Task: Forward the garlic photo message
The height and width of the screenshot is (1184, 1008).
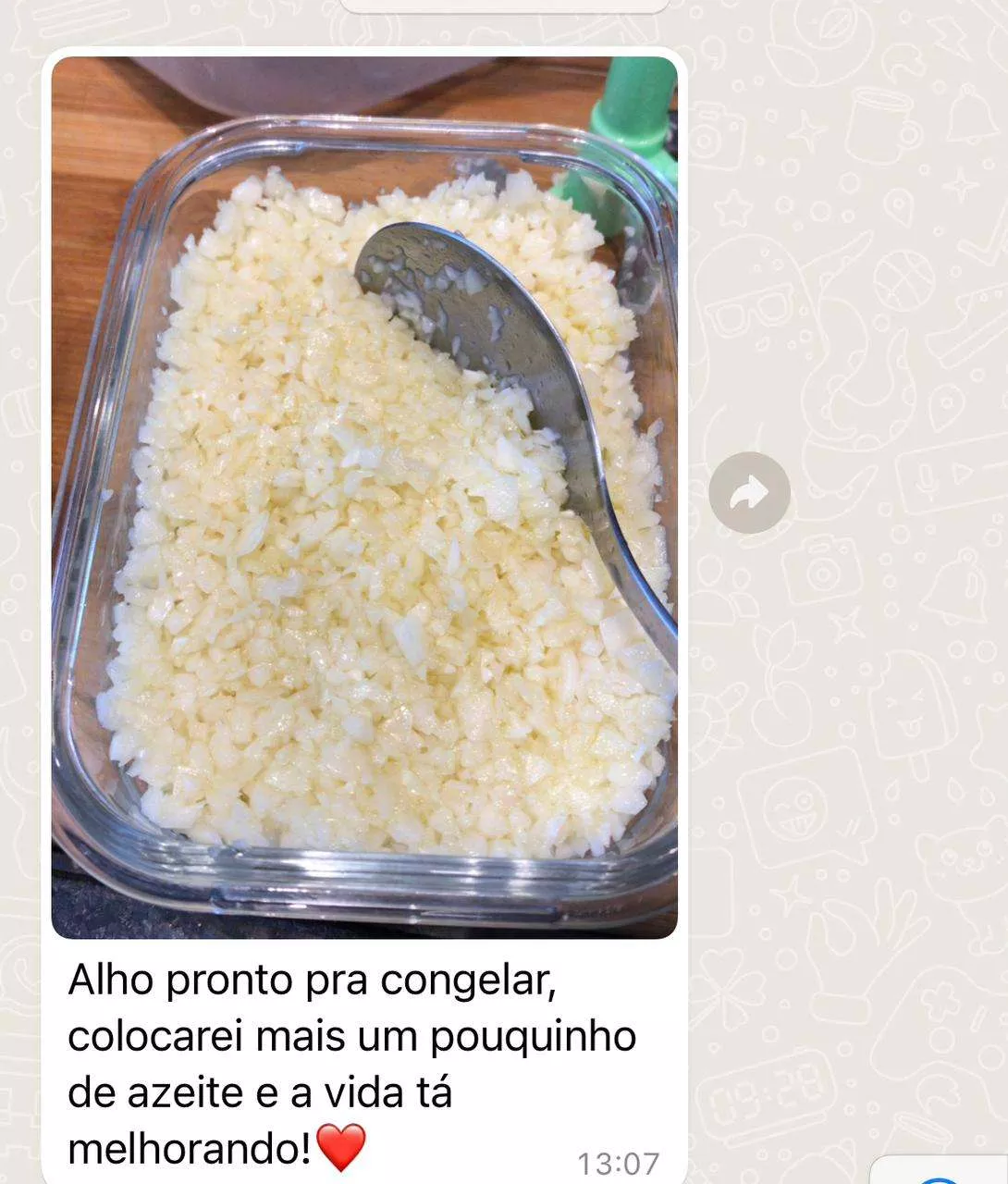Action: pyautogui.click(x=749, y=493)
